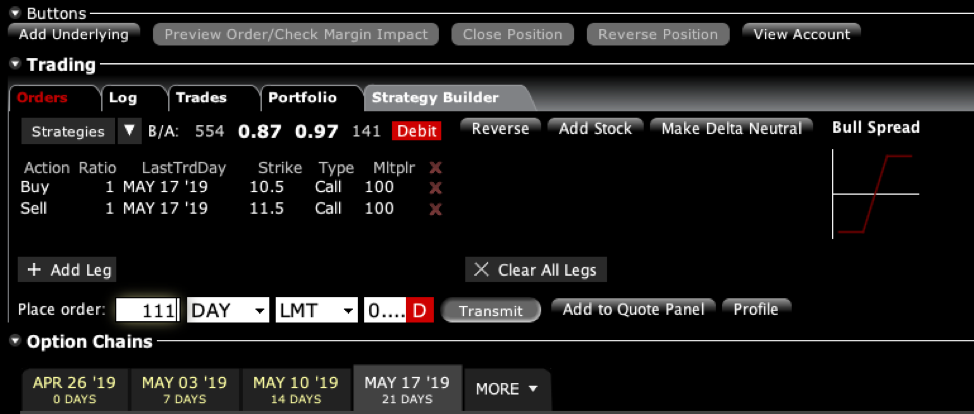Add a new leg
The height and width of the screenshot is (414, 974).
coord(67,270)
